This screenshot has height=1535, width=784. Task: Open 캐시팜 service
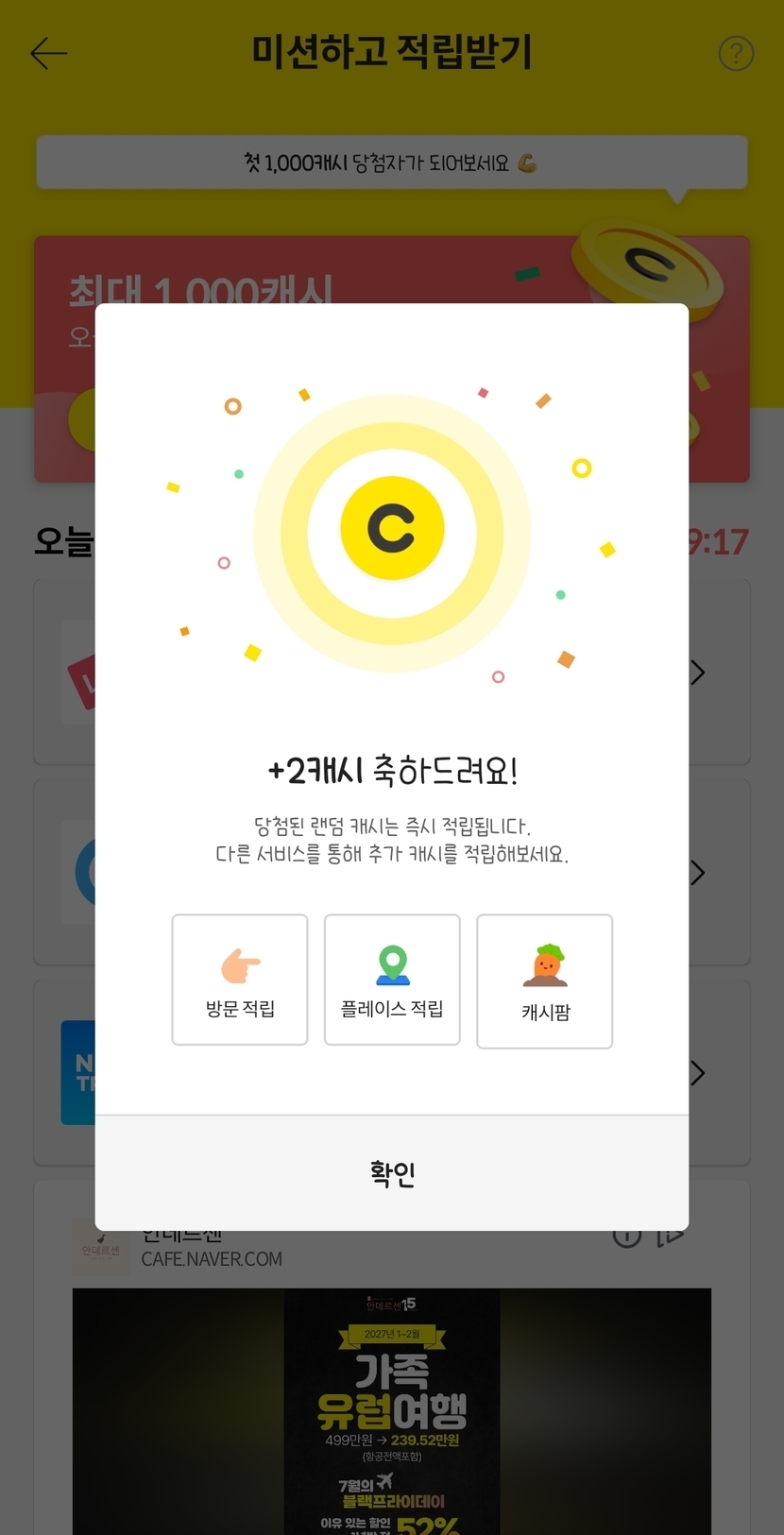(x=545, y=981)
